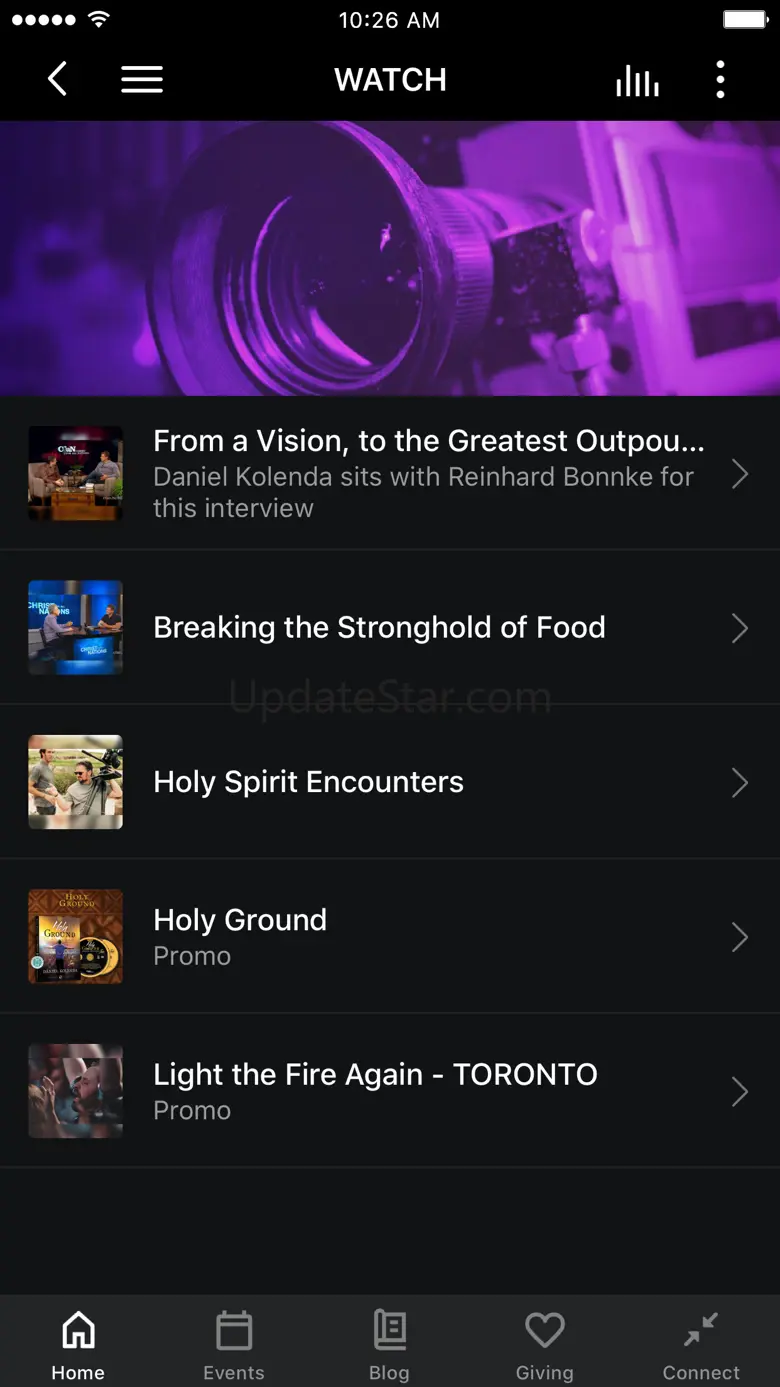Open the audio bars icon

tap(637, 81)
